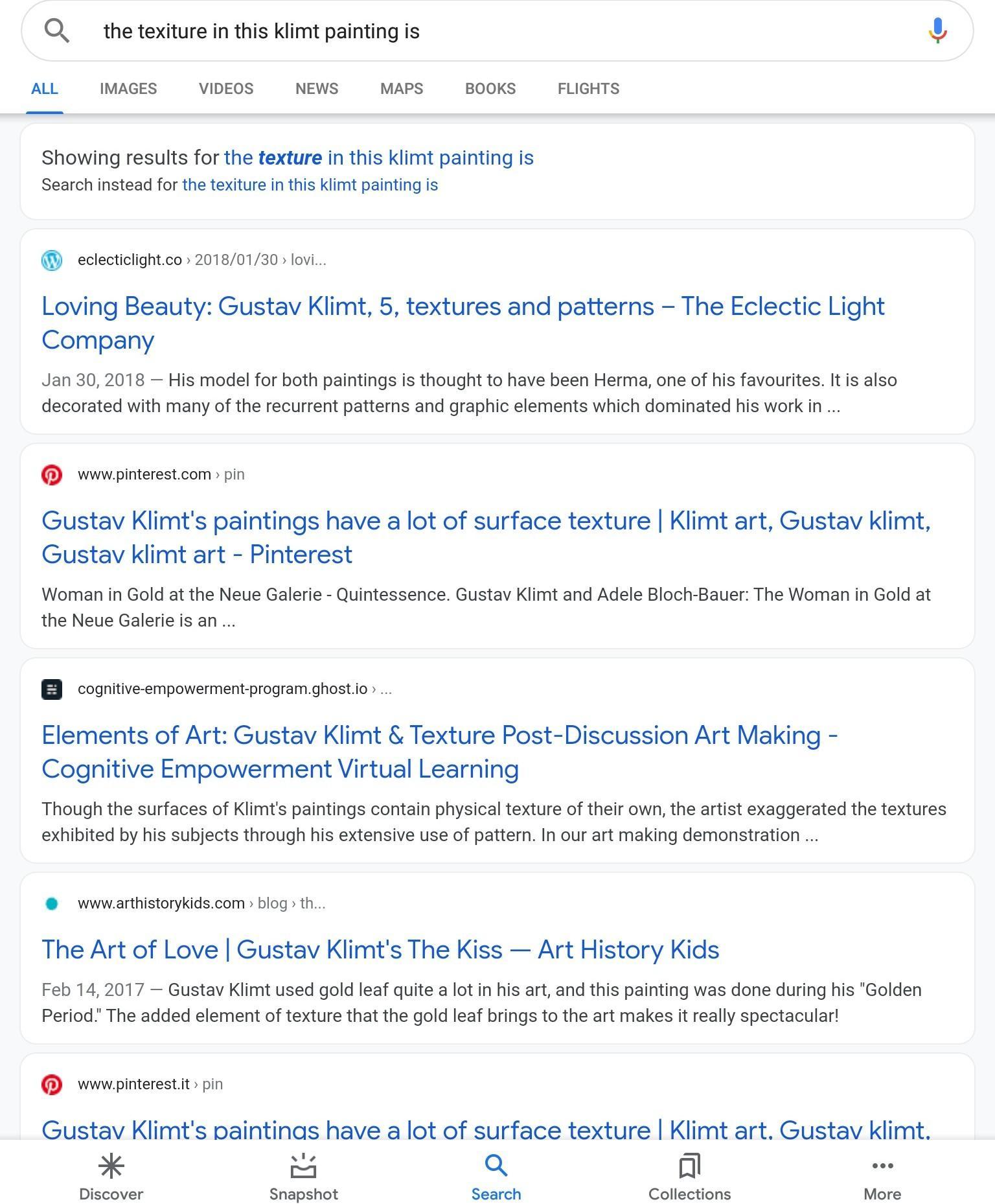Switch to the Videos tab
The width and height of the screenshot is (995, 1204).
point(226,89)
